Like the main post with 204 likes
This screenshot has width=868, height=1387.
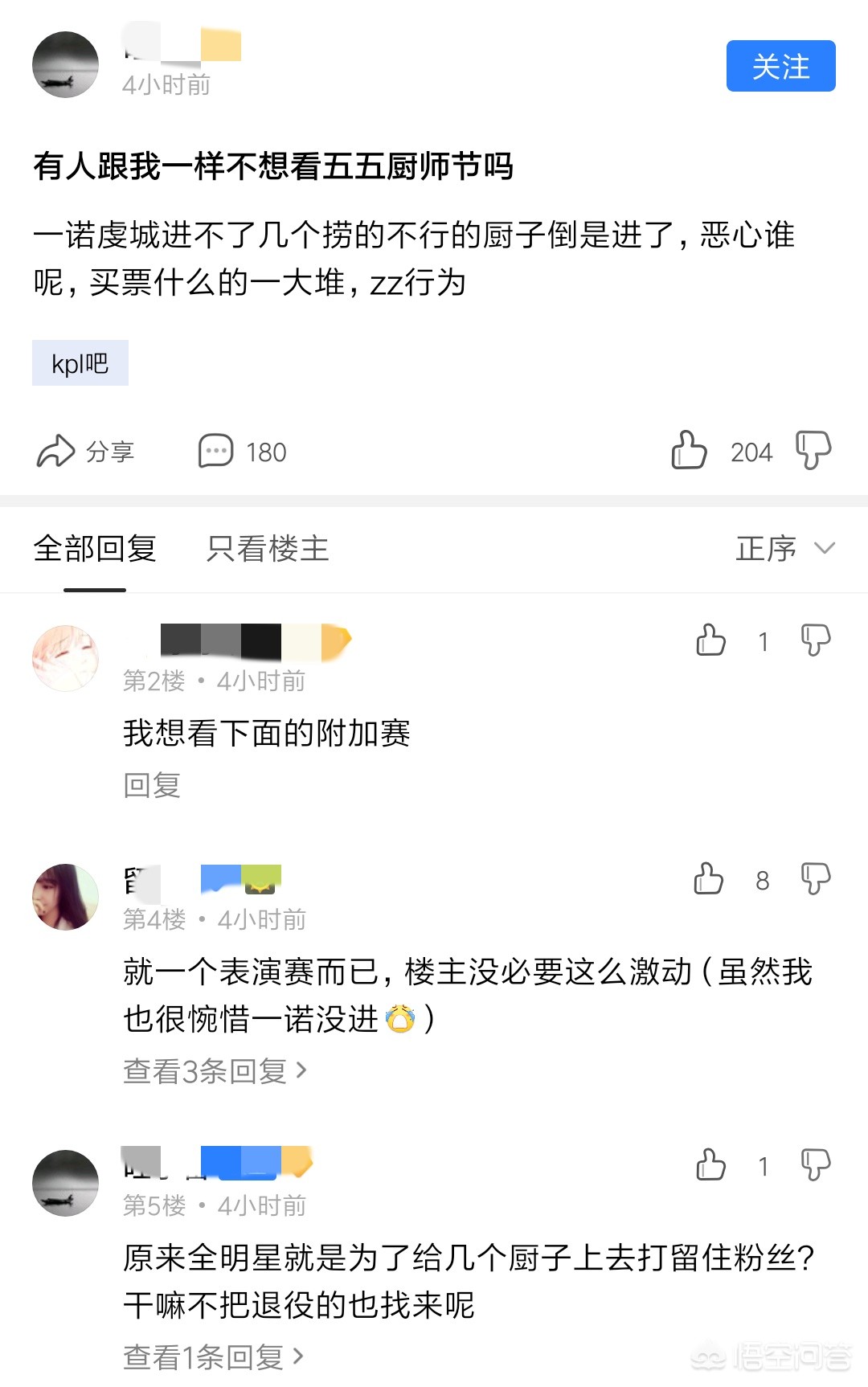(690, 450)
